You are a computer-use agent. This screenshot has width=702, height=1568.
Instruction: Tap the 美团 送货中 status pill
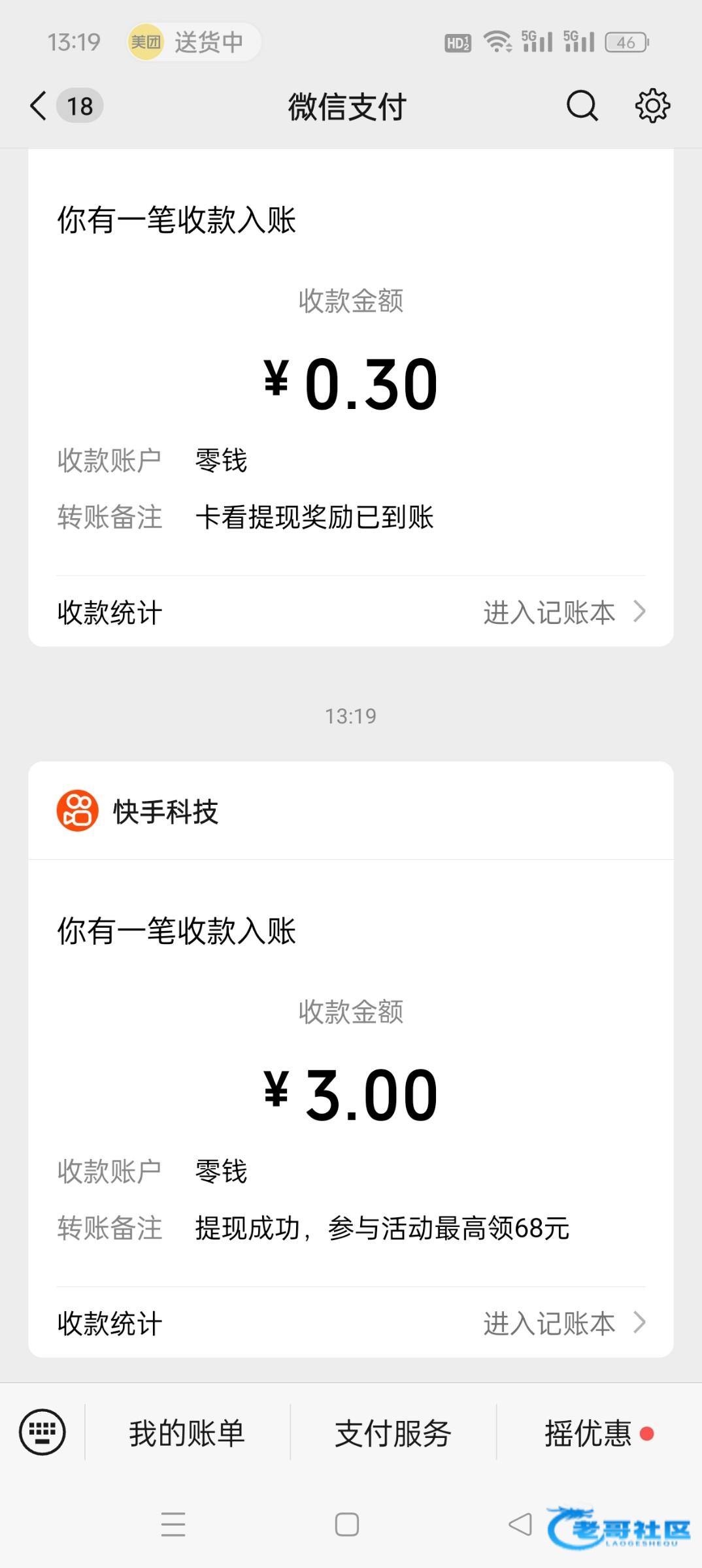(x=194, y=42)
